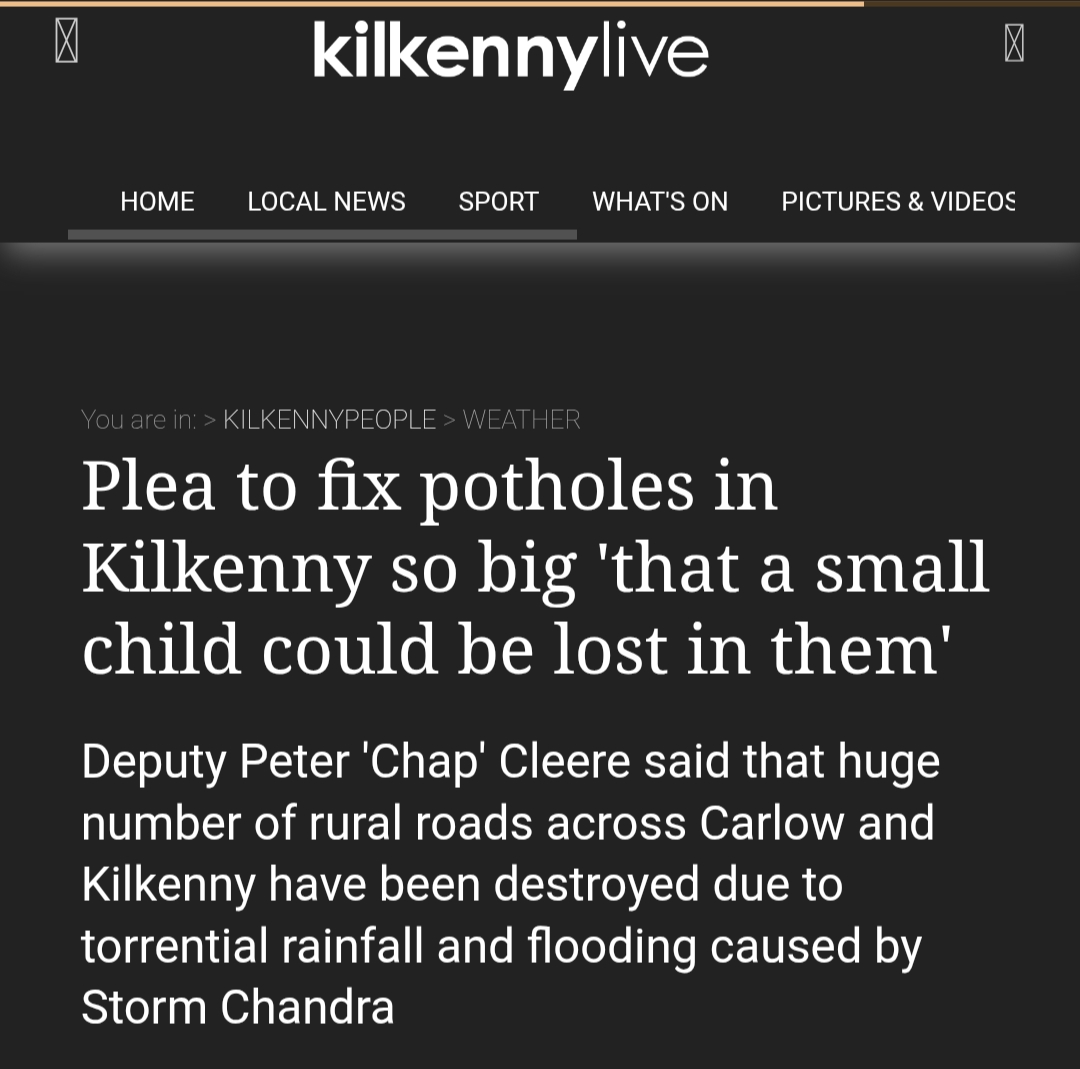Tap the icon right of the kilkennylive logo
Viewport: 1080px width, 1069px height.
pyautogui.click(x=1014, y=44)
